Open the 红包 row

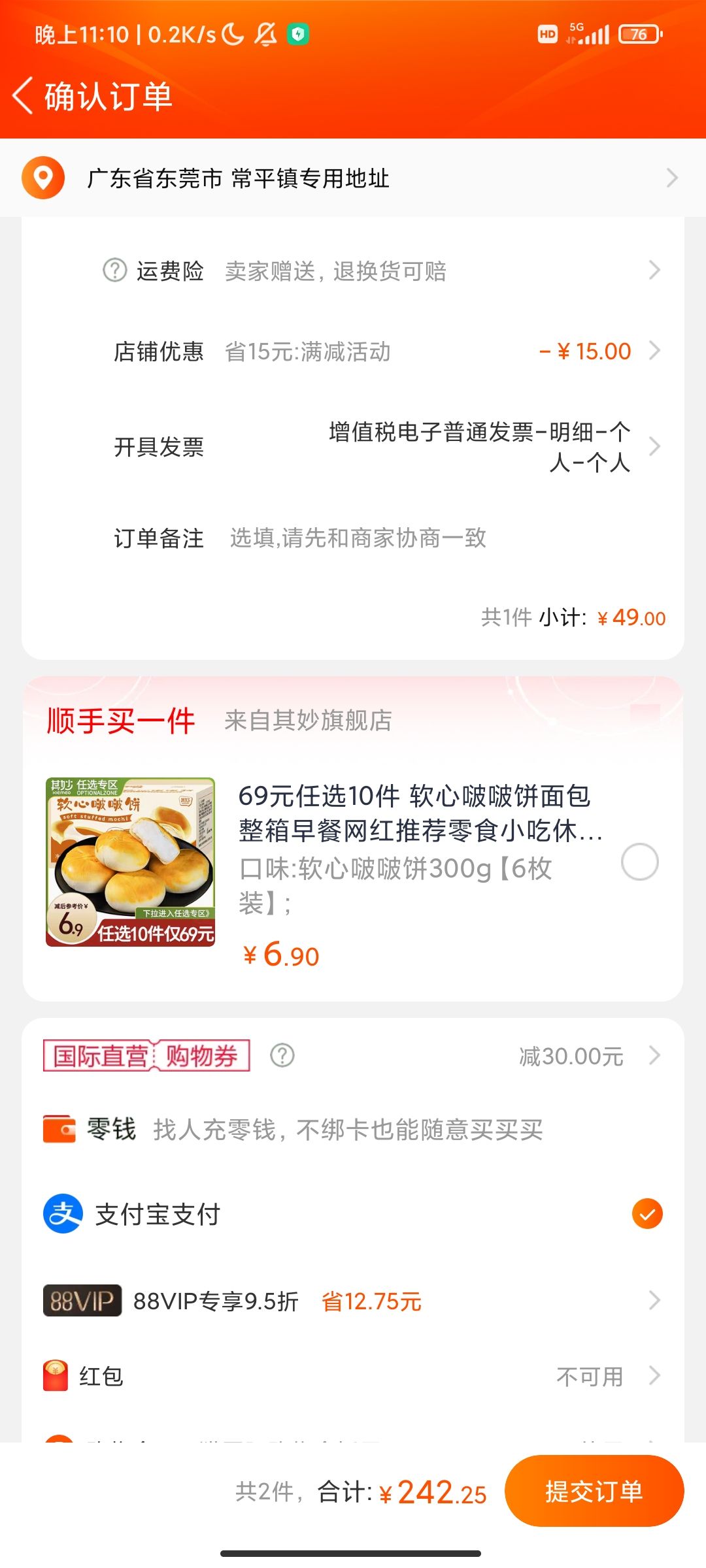(353, 1377)
